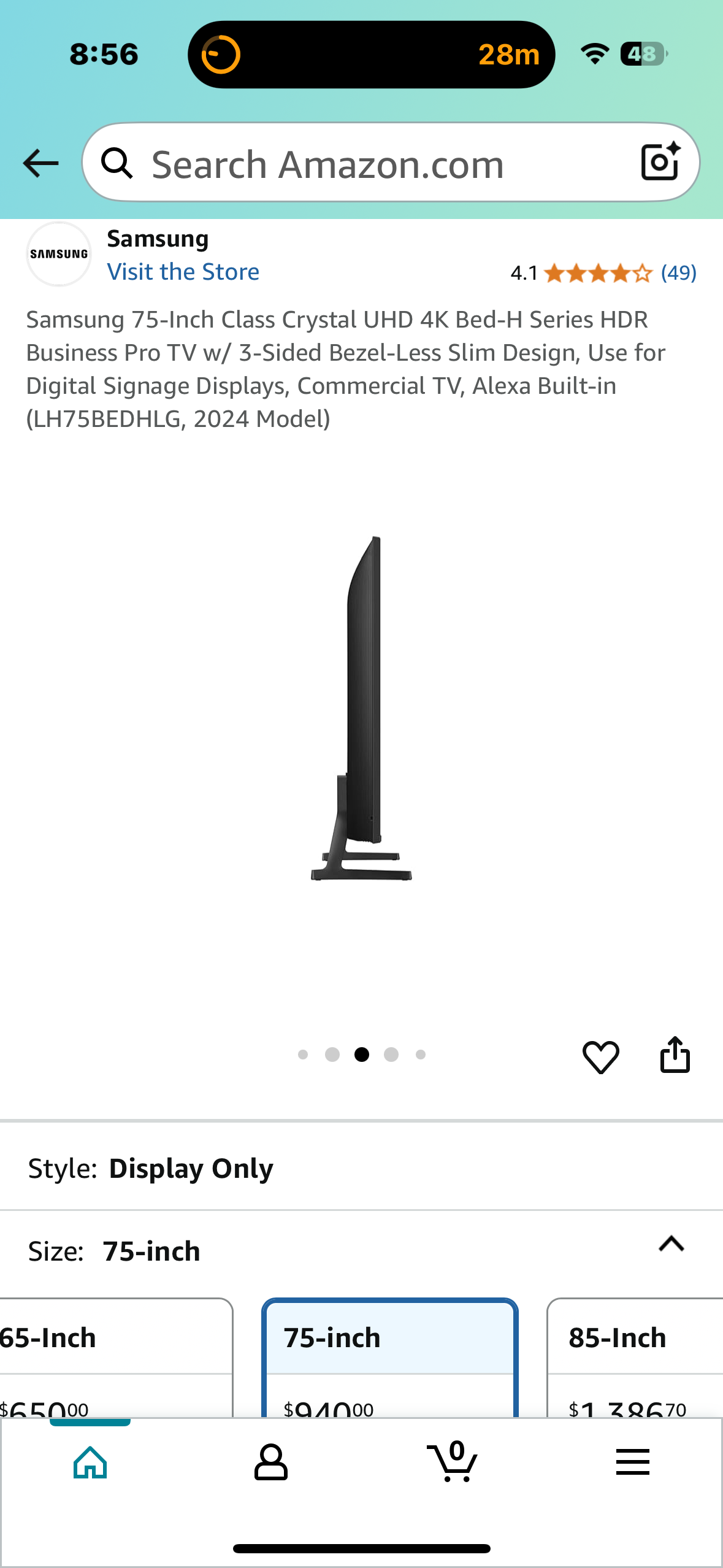Open camera lens search icon
Image resolution: width=723 pixels, height=1568 pixels.
click(660, 163)
